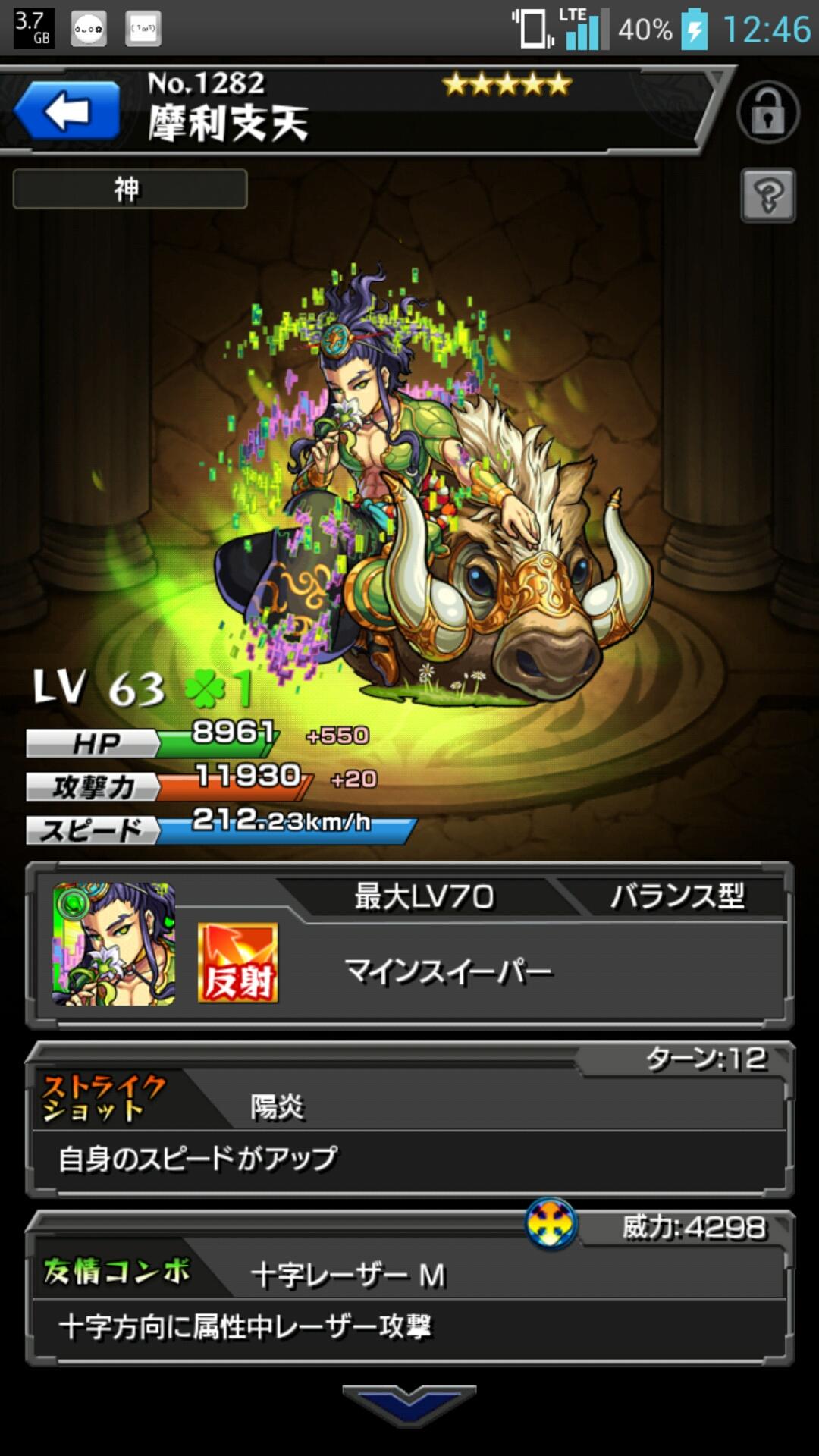
Task: Tap the monster portrait thumbnail
Action: point(114,944)
